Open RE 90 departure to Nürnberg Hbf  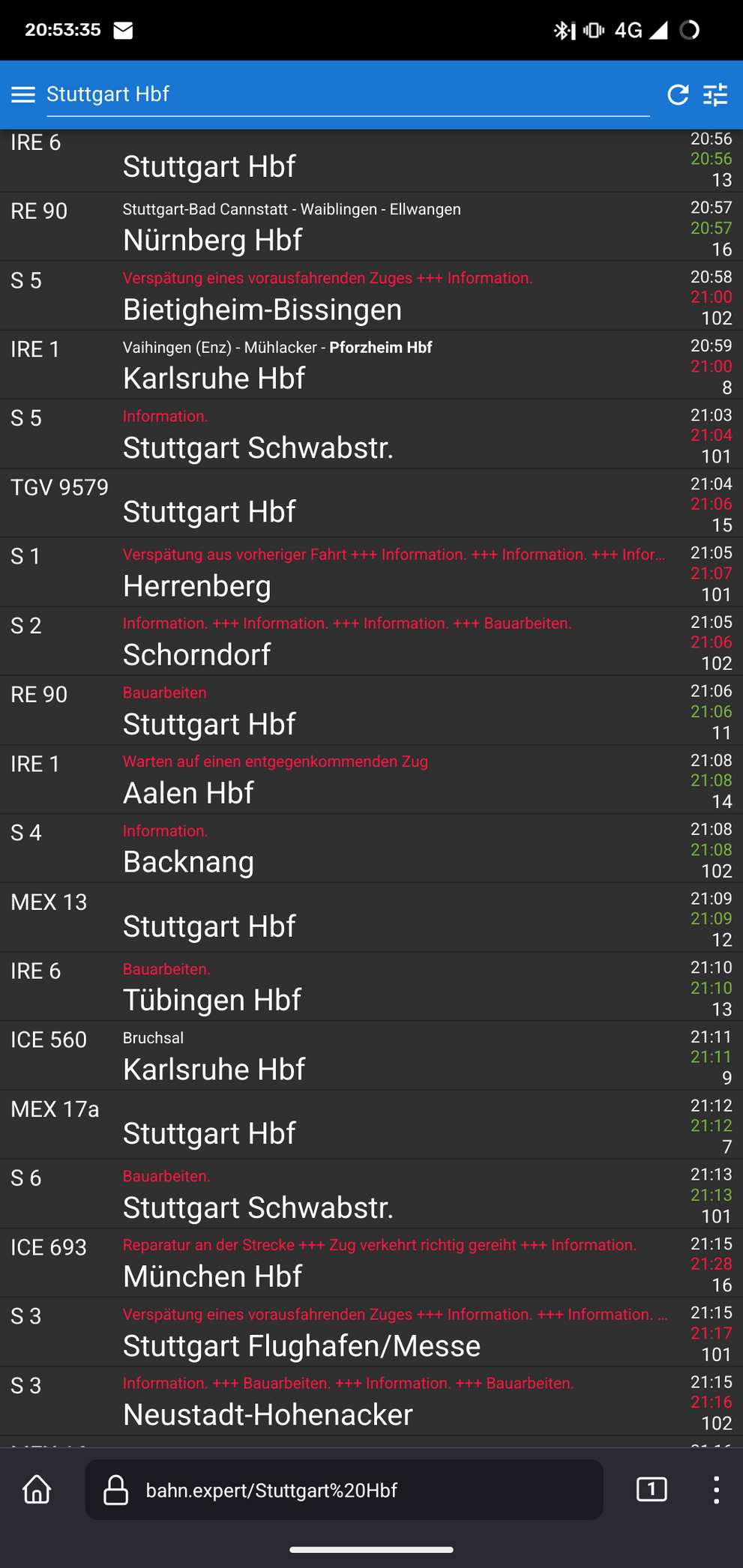click(x=371, y=227)
